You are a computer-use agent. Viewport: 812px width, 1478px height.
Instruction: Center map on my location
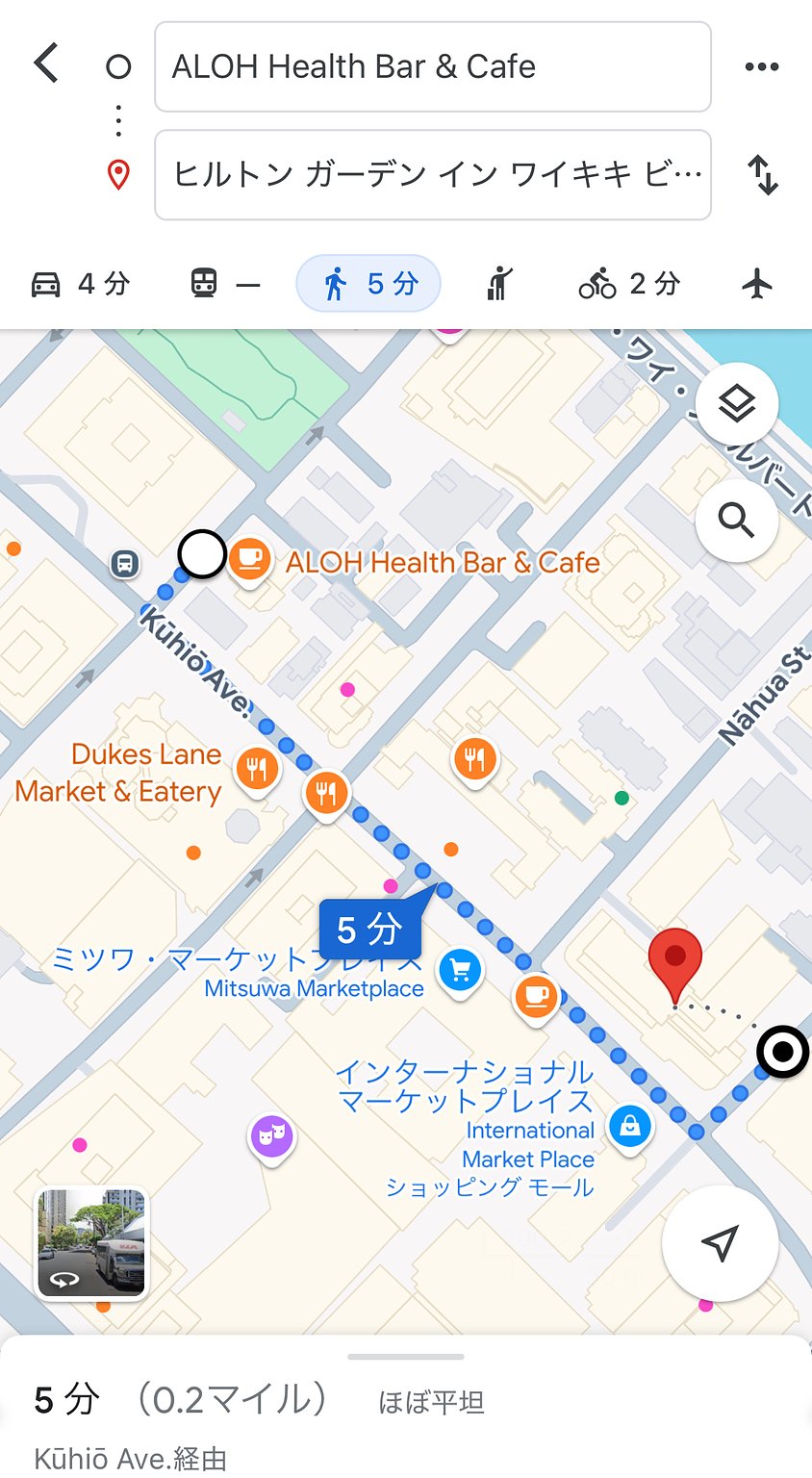tap(720, 1242)
